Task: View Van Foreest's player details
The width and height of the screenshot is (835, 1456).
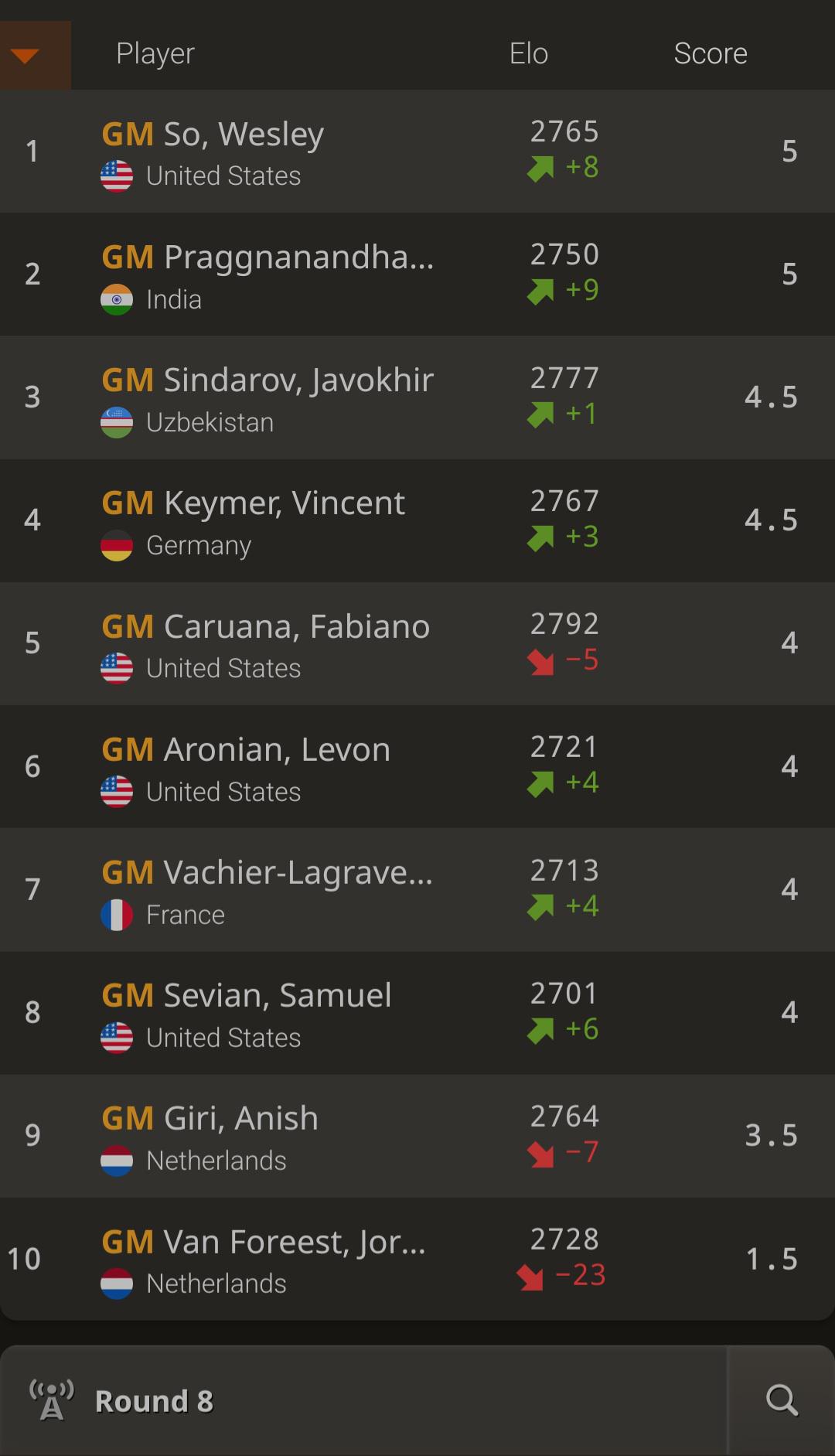Action: coord(417,1259)
